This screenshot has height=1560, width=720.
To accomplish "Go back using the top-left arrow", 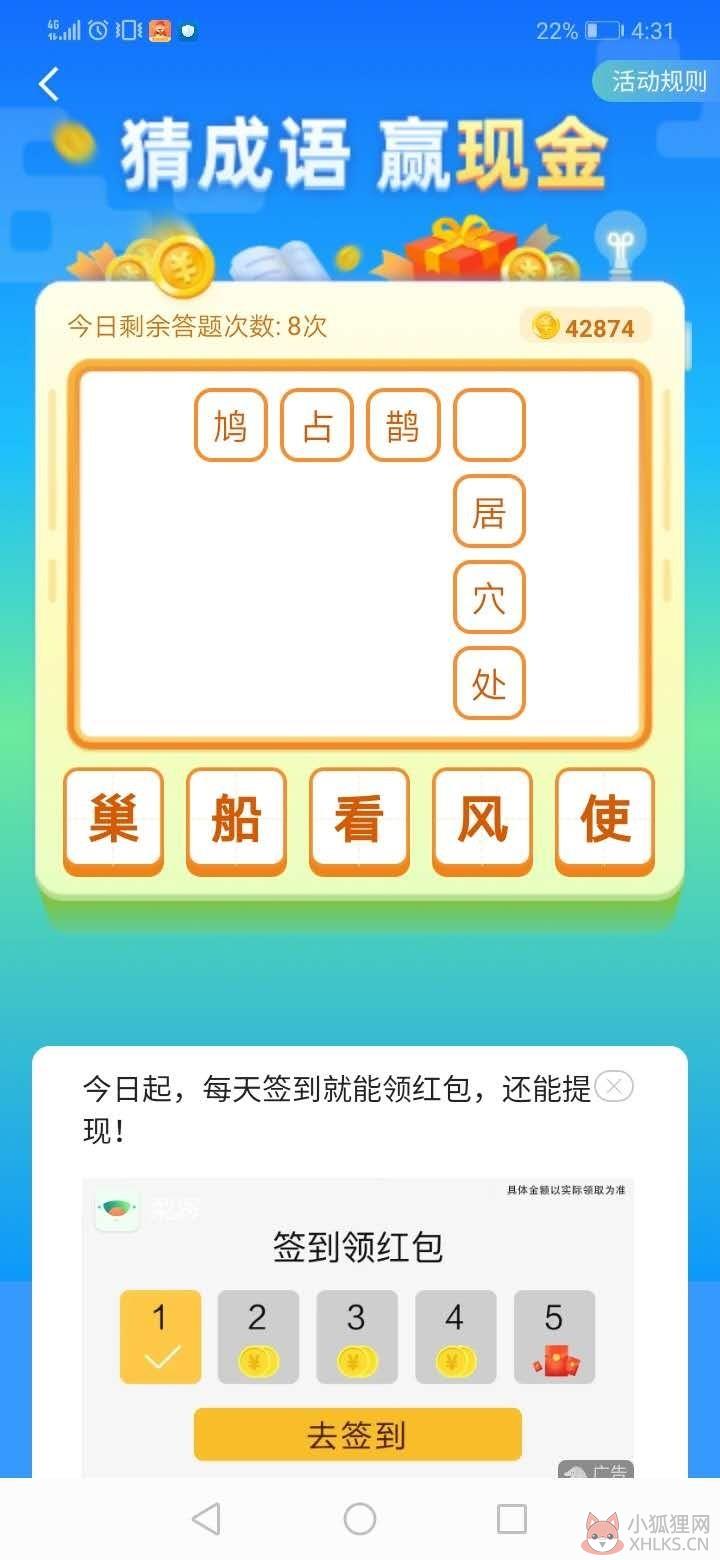I will pos(49,84).
